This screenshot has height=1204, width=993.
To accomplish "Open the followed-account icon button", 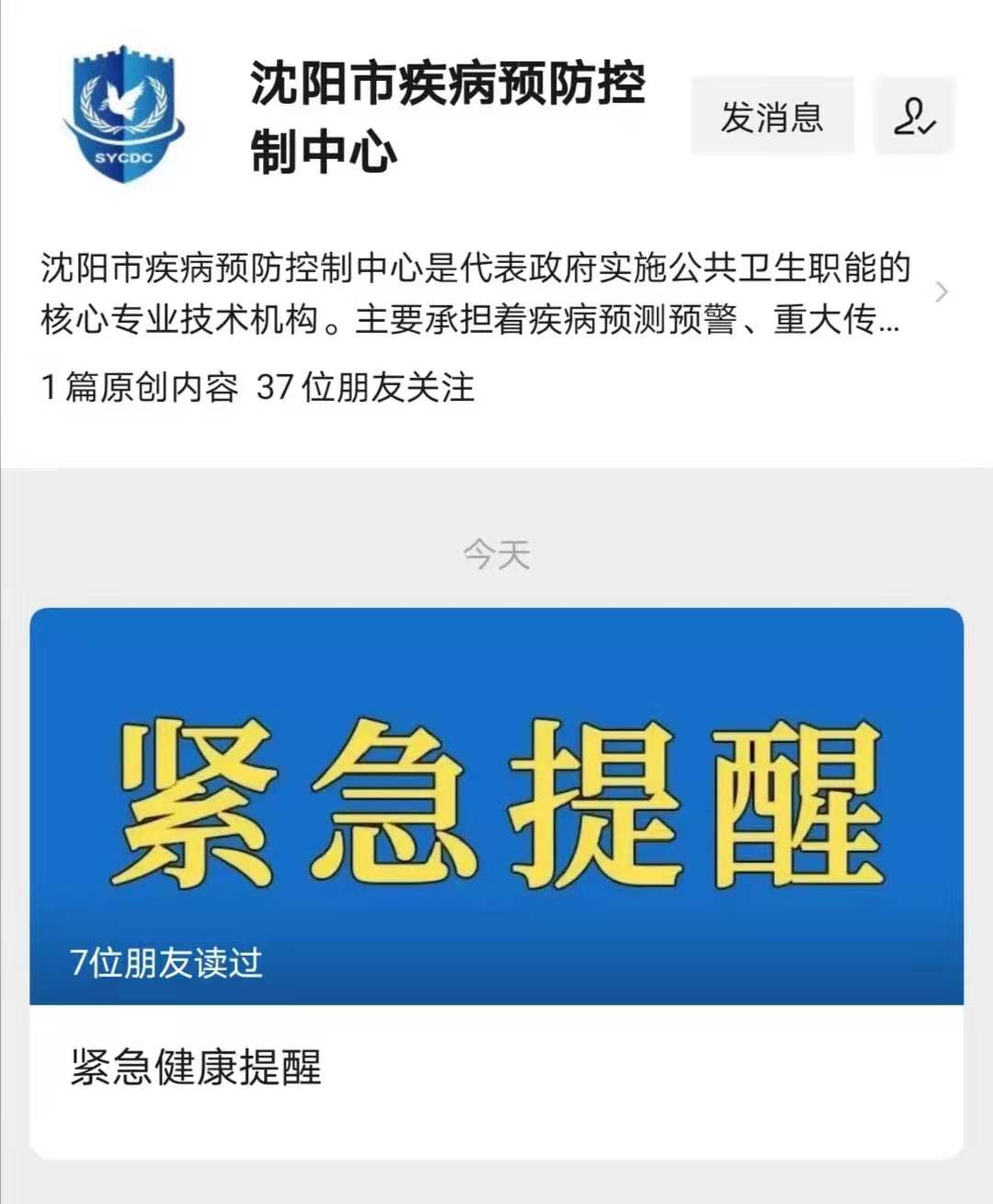I will [x=914, y=116].
